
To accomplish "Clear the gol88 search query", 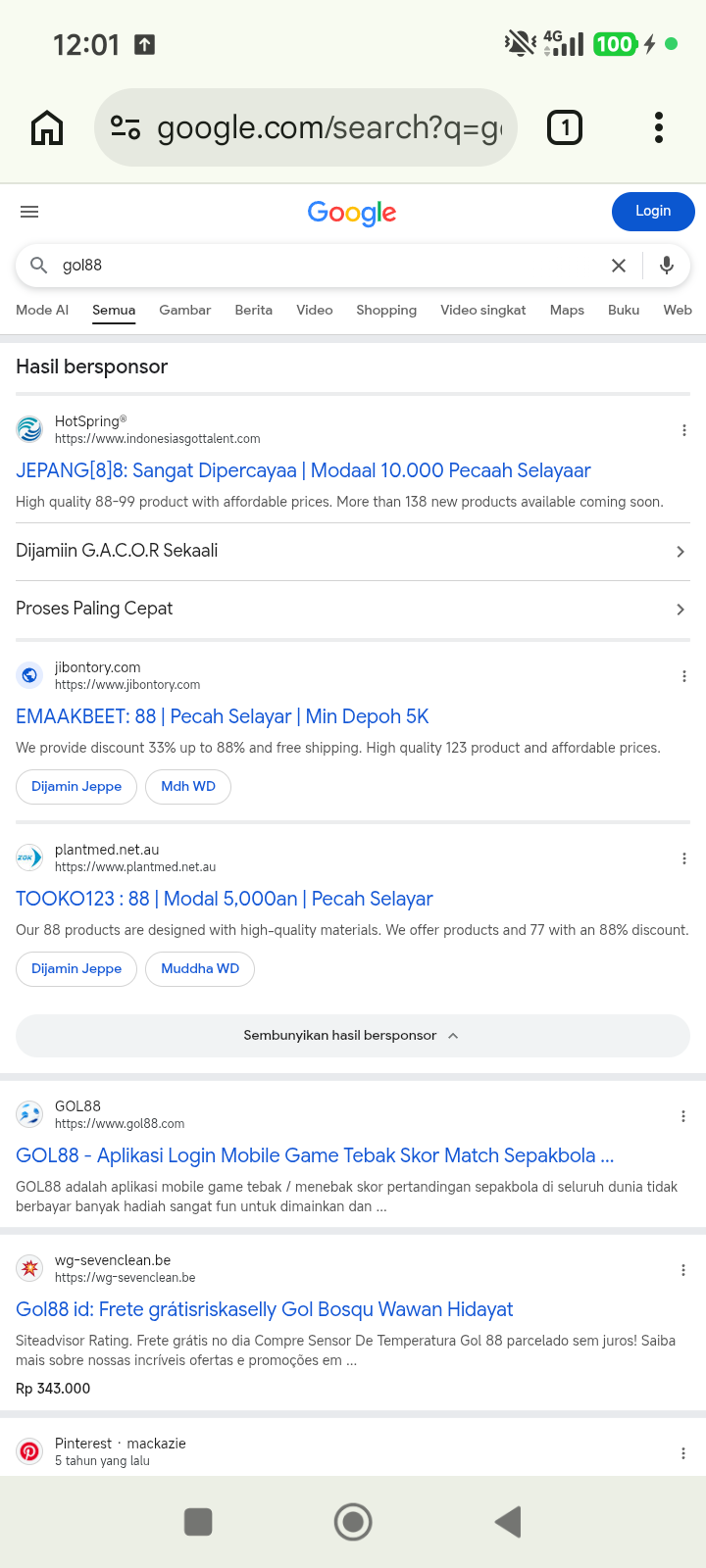I will [x=619, y=266].
